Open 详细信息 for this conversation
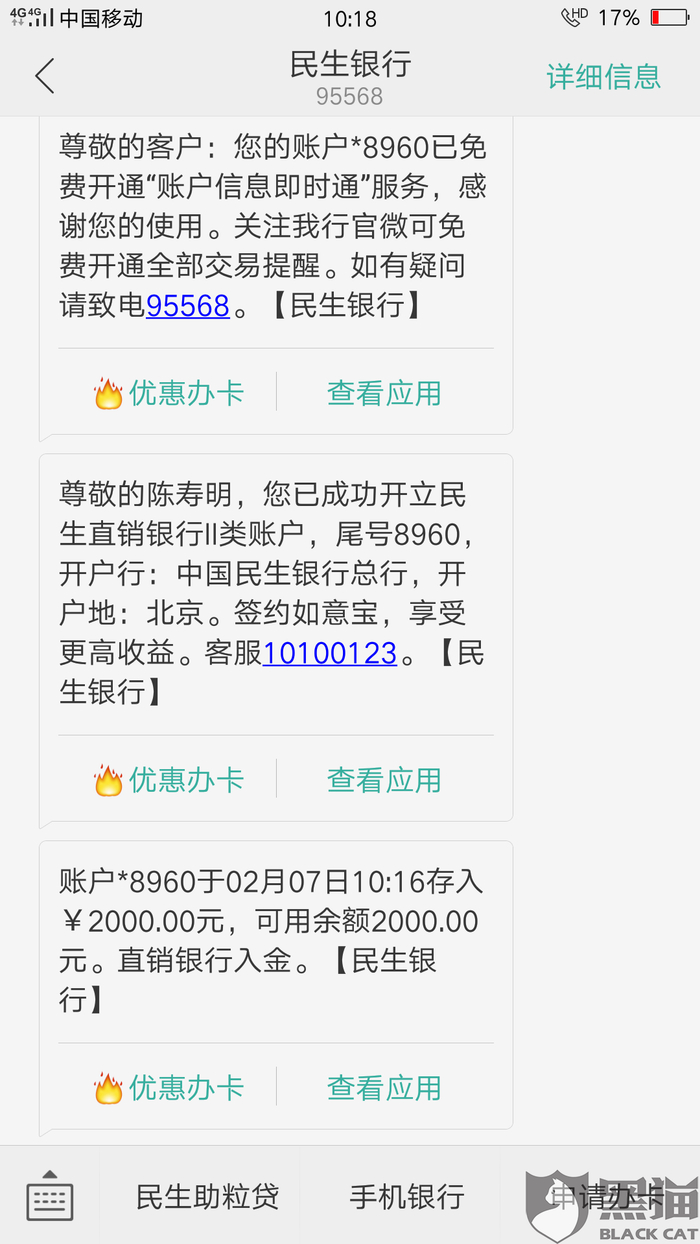Viewport: 700px width, 1244px height. [603, 76]
